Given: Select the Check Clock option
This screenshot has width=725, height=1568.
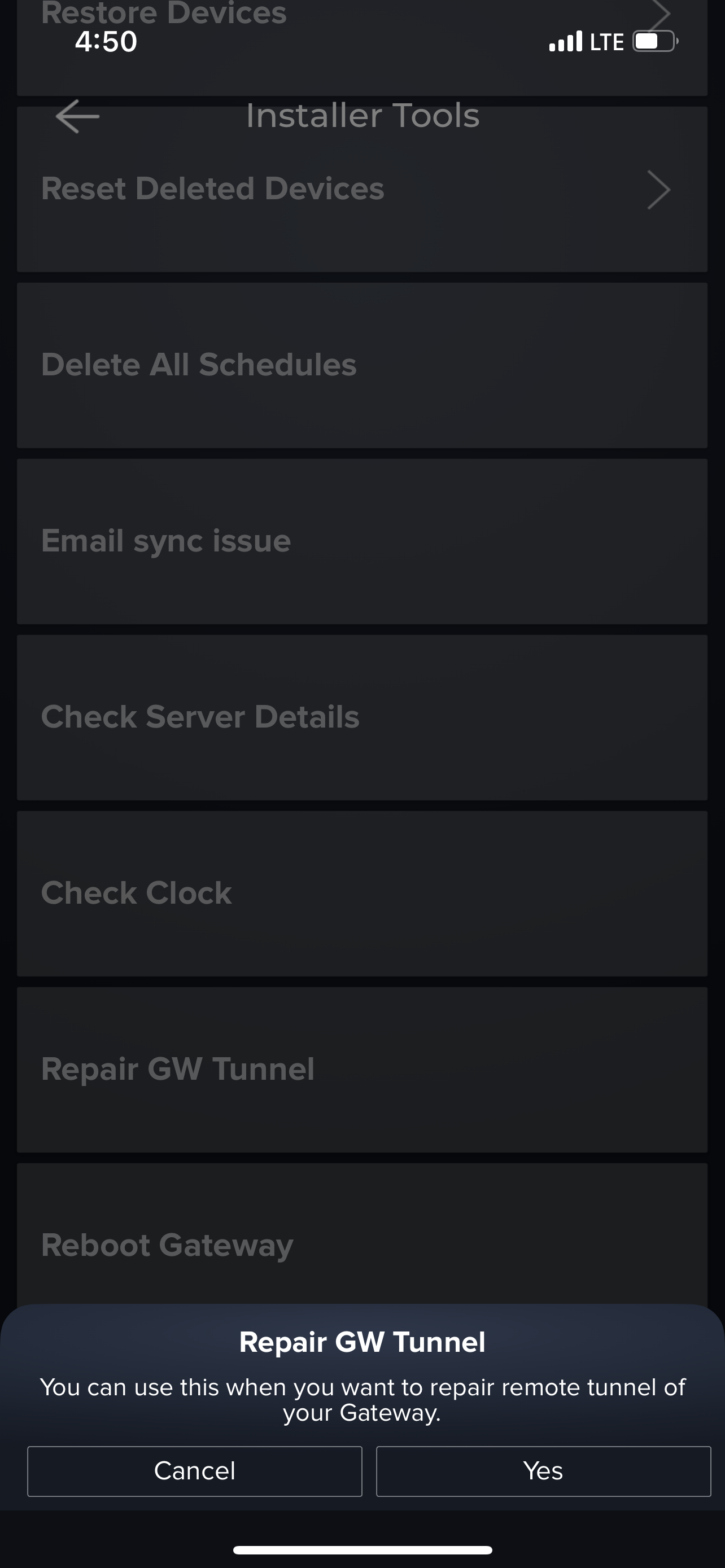Looking at the screenshot, I should pyautogui.click(x=361, y=893).
